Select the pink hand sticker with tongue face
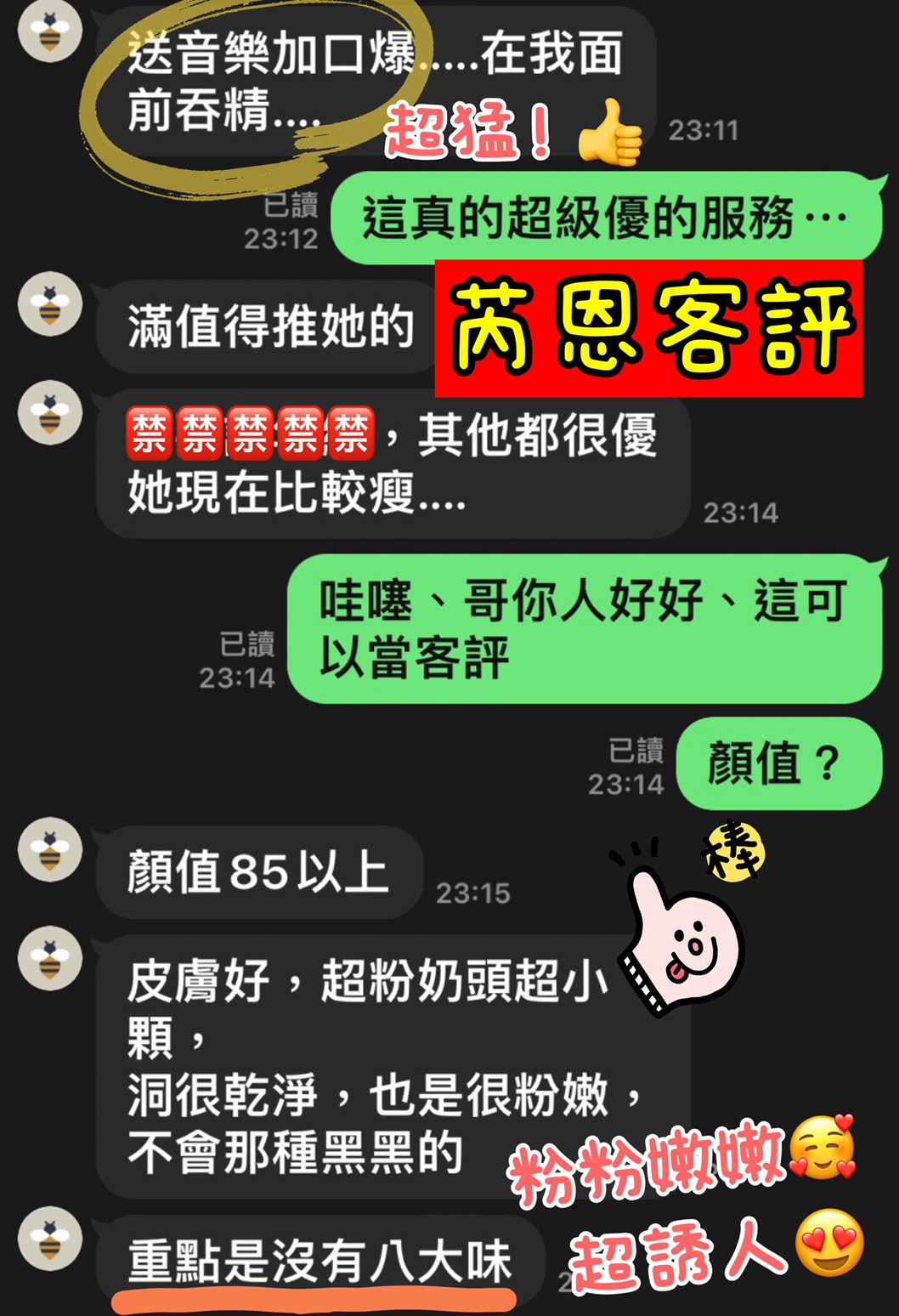 [680, 944]
